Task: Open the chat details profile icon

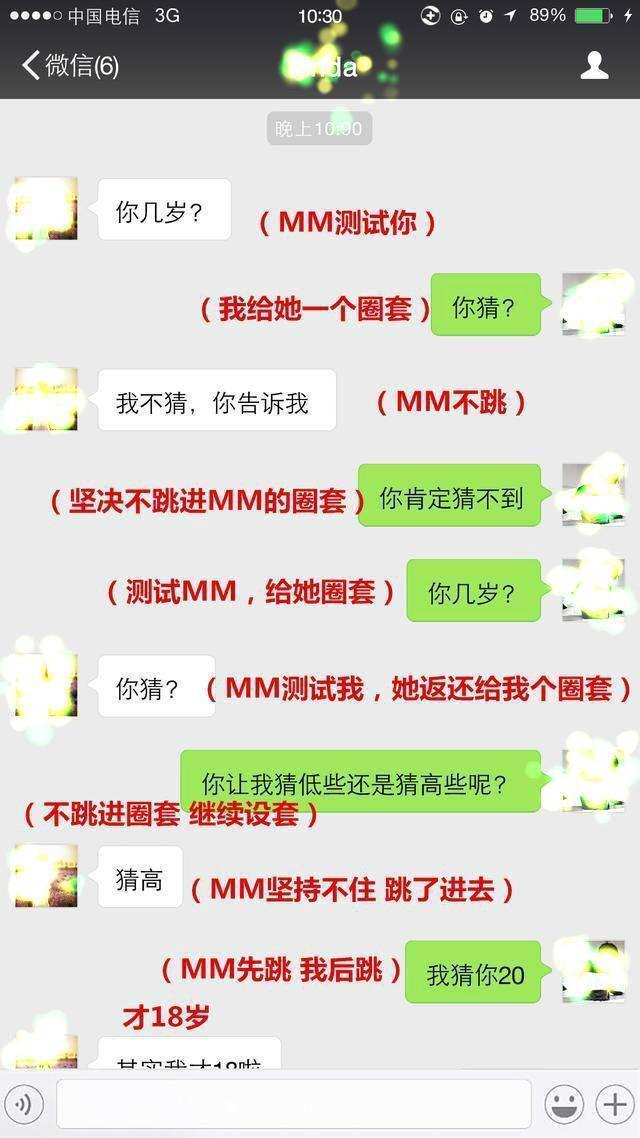Action: tap(595, 66)
